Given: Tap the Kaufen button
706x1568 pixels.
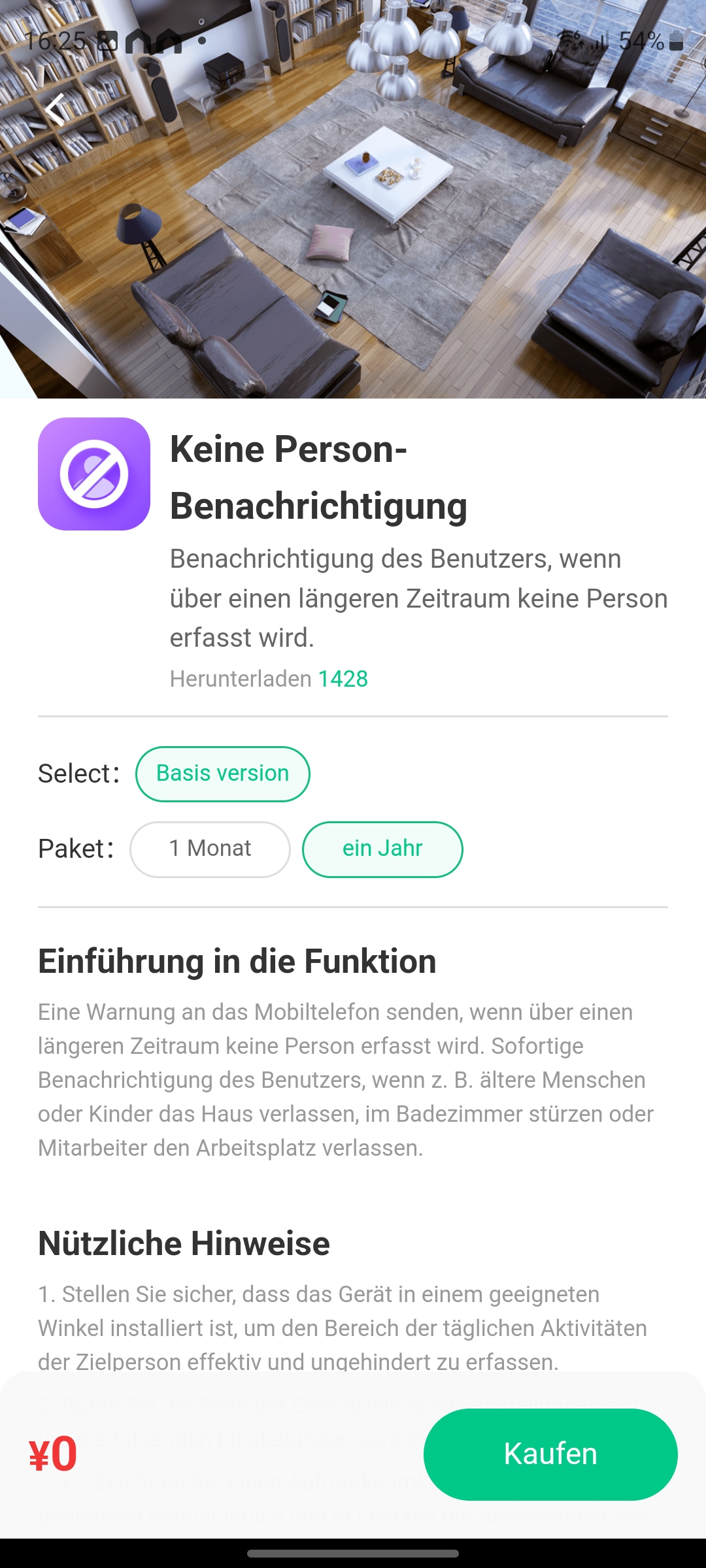Looking at the screenshot, I should [x=550, y=1454].
